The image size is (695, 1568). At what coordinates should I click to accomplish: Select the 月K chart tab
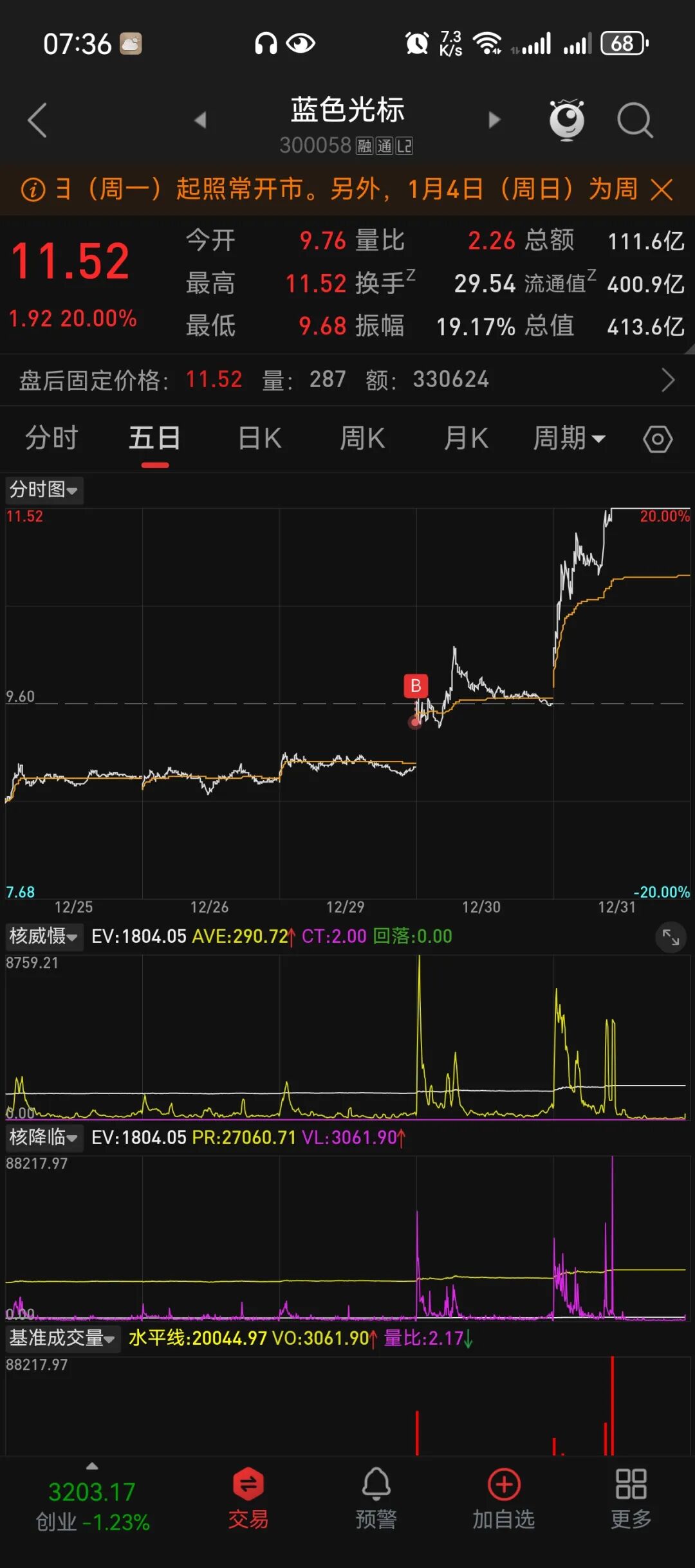click(x=466, y=439)
